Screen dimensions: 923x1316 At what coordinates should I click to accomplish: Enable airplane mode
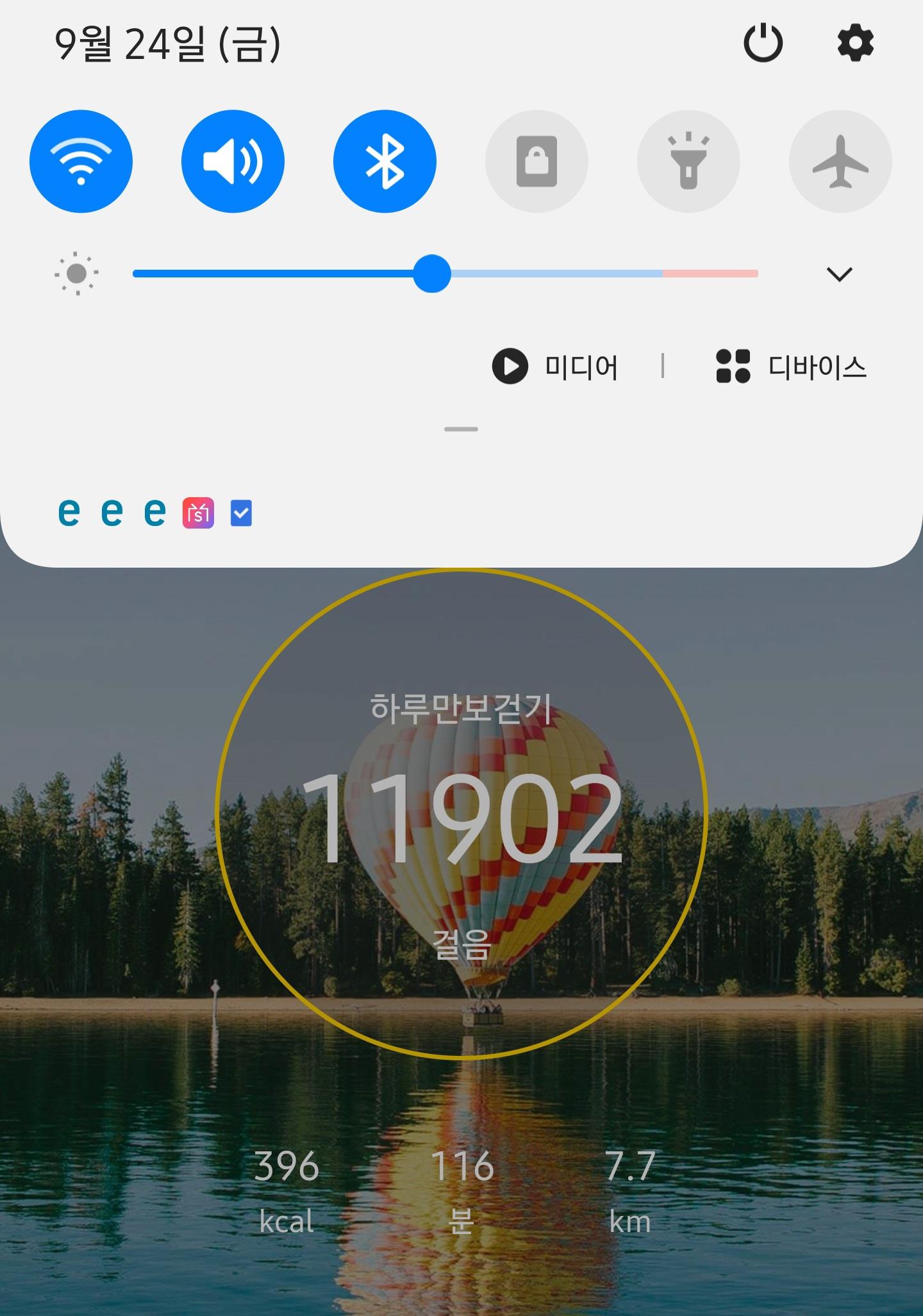(840, 161)
